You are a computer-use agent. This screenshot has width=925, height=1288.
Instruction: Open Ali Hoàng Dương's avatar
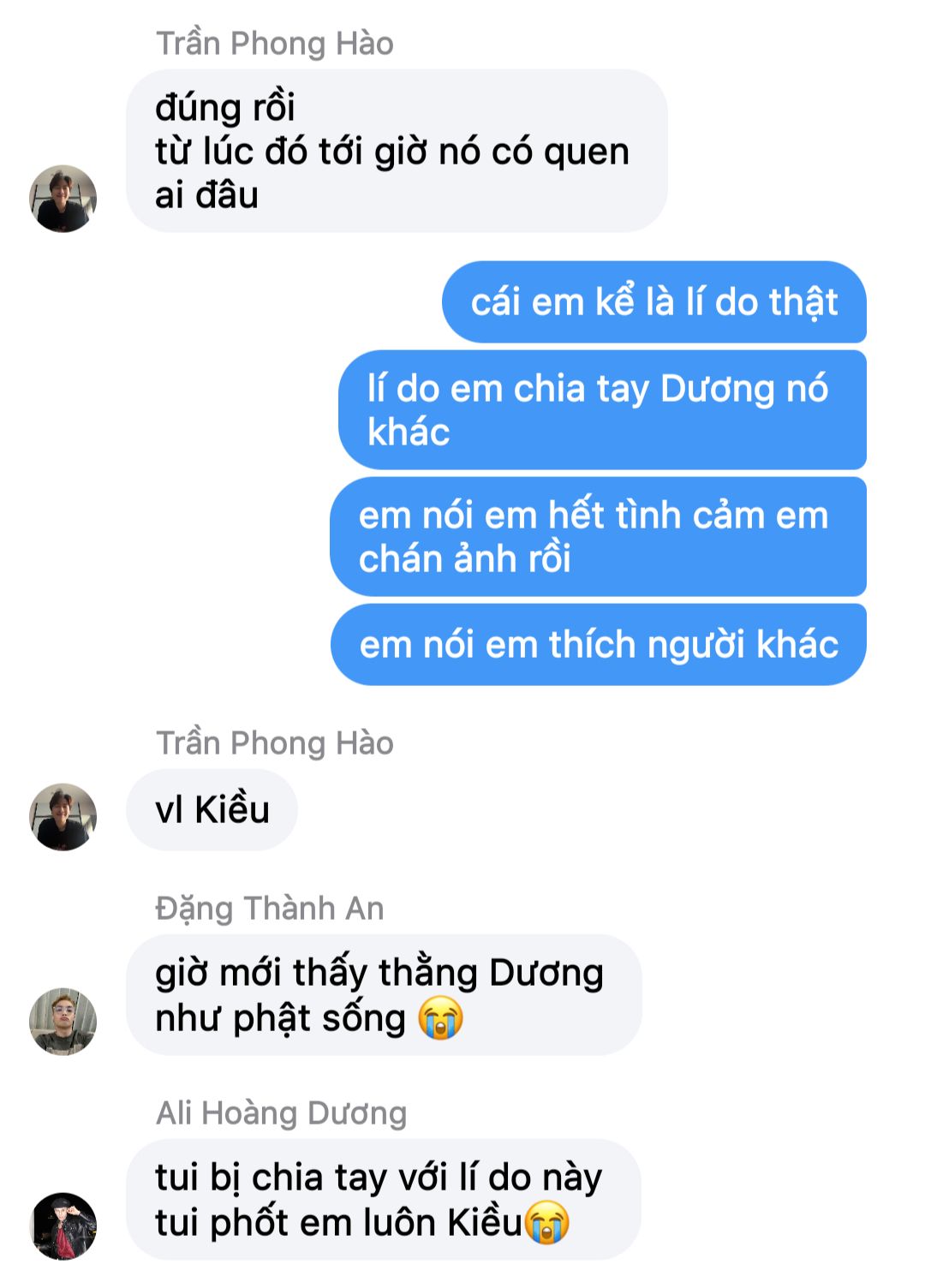point(63,1225)
